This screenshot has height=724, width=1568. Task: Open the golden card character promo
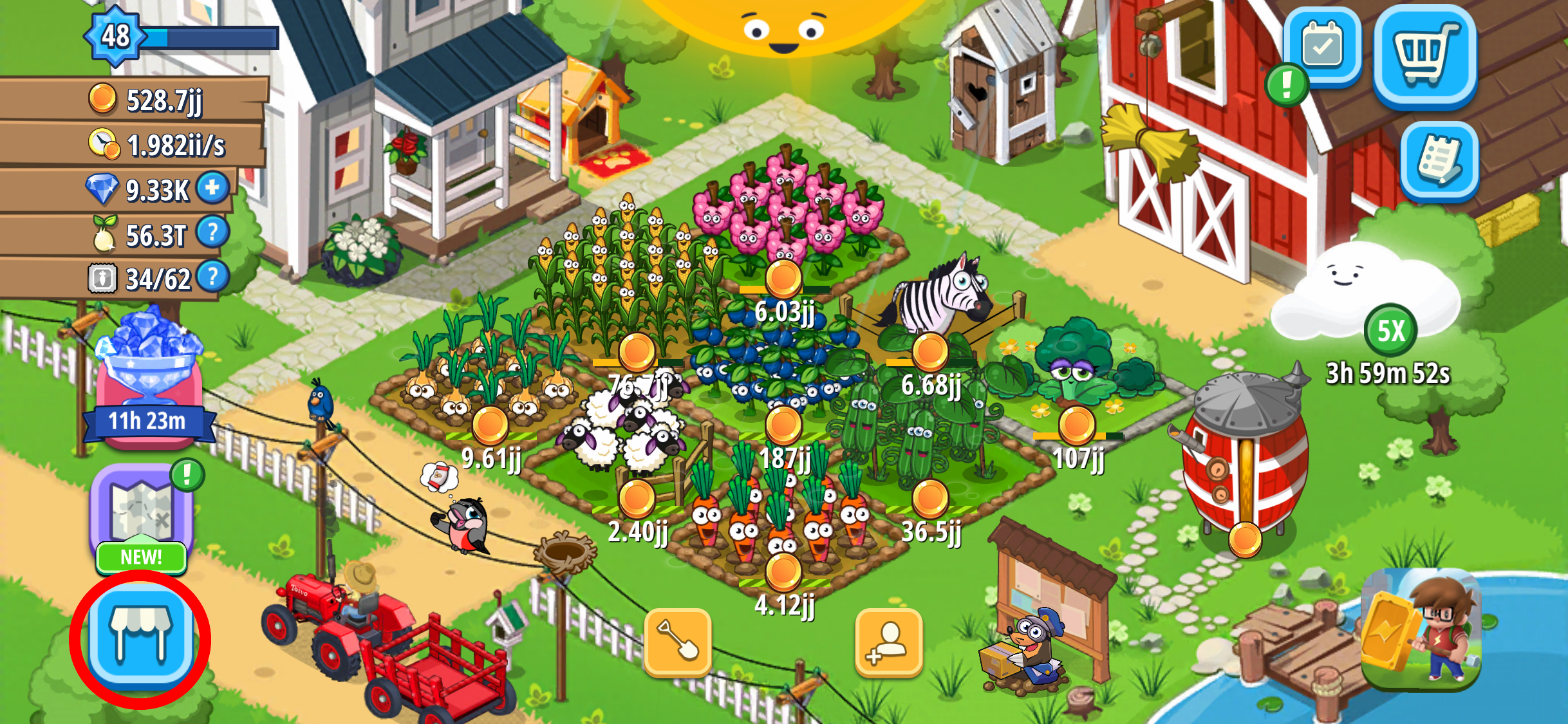[x=1421, y=629]
